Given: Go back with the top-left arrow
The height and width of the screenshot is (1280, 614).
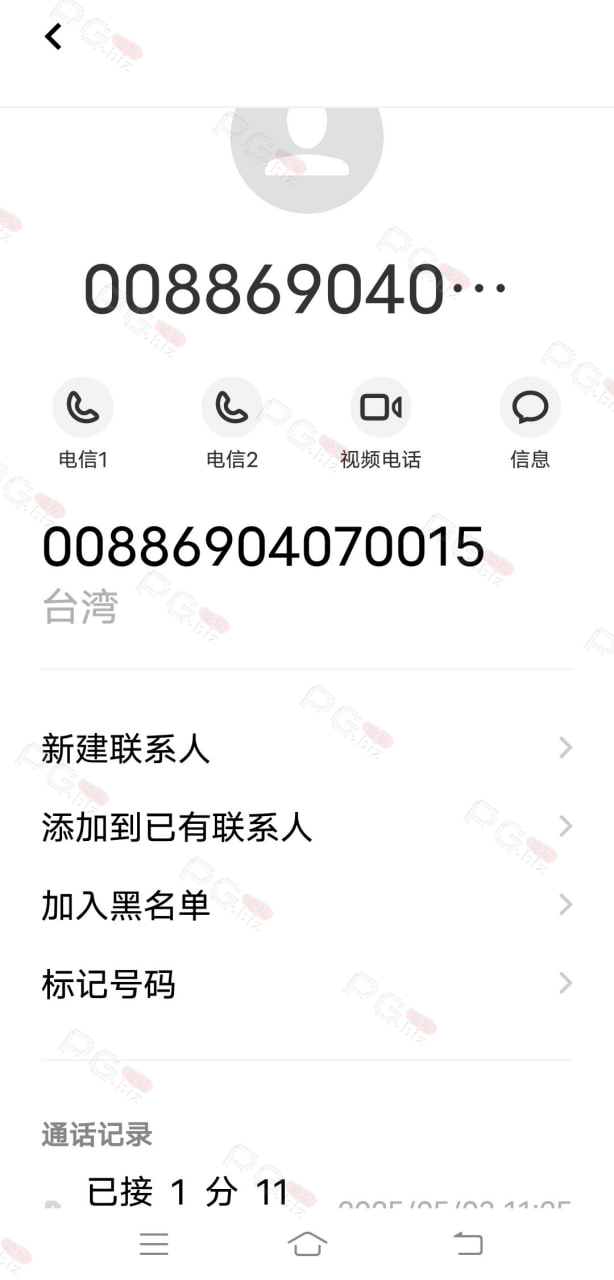Looking at the screenshot, I should click(x=53, y=37).
